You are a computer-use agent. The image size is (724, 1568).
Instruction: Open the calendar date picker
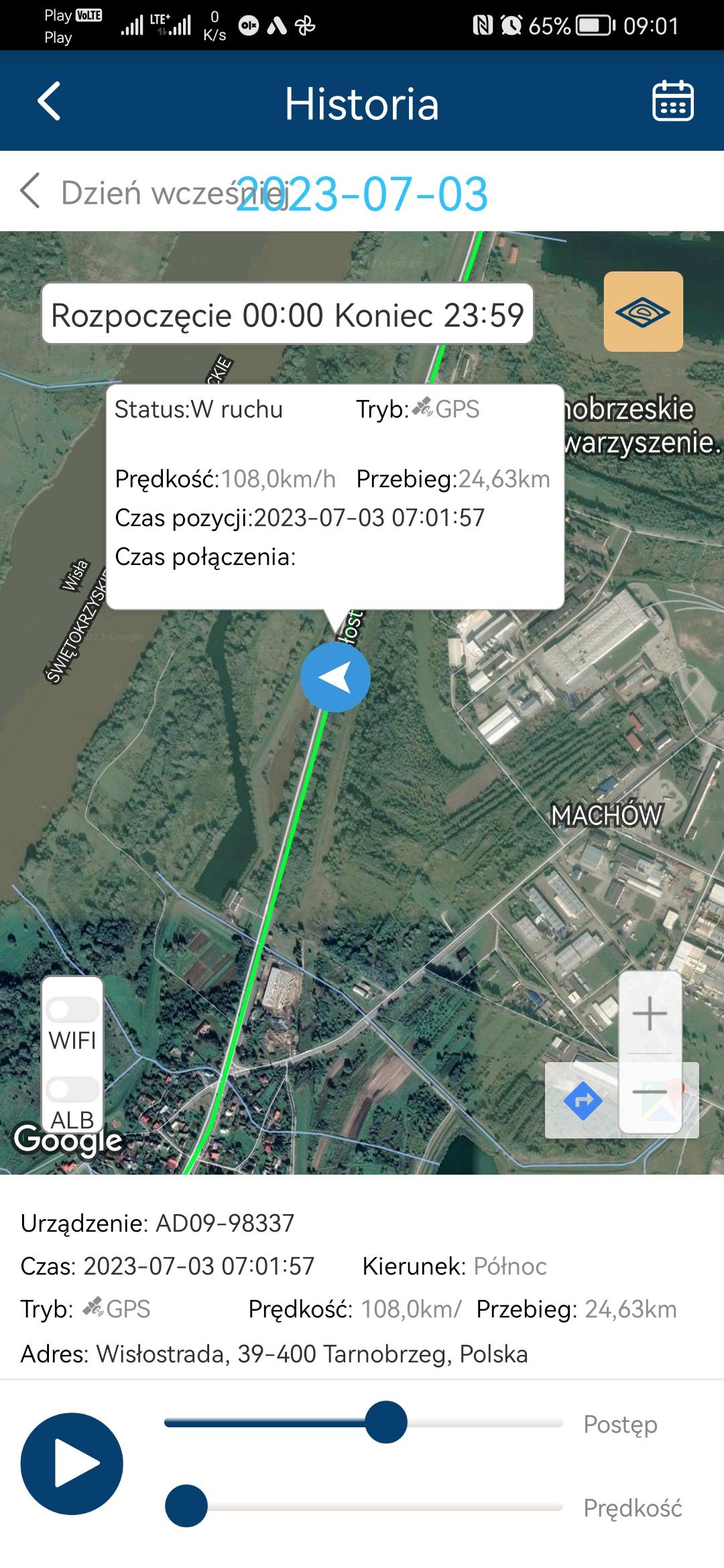pyautogui.click(x=672, y=101)
